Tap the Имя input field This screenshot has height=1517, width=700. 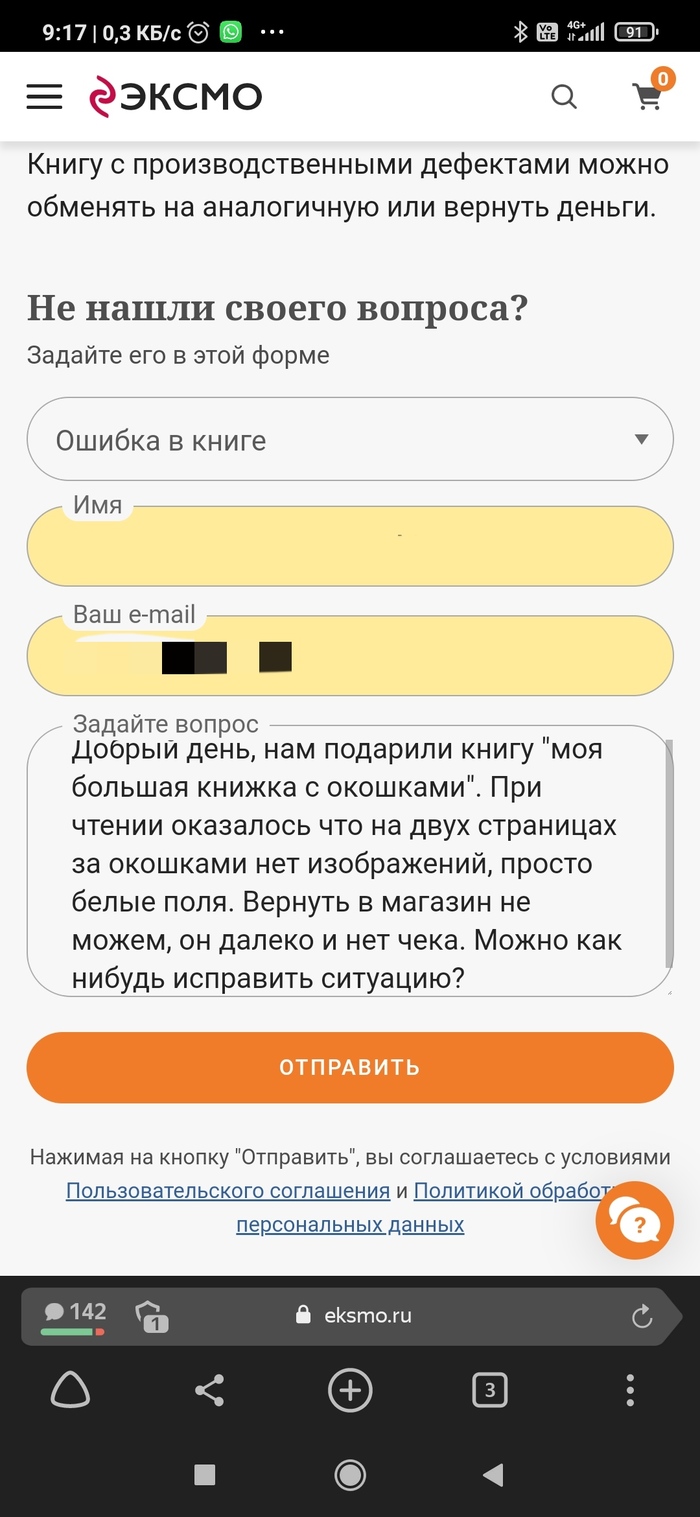(x=350, y=548)
